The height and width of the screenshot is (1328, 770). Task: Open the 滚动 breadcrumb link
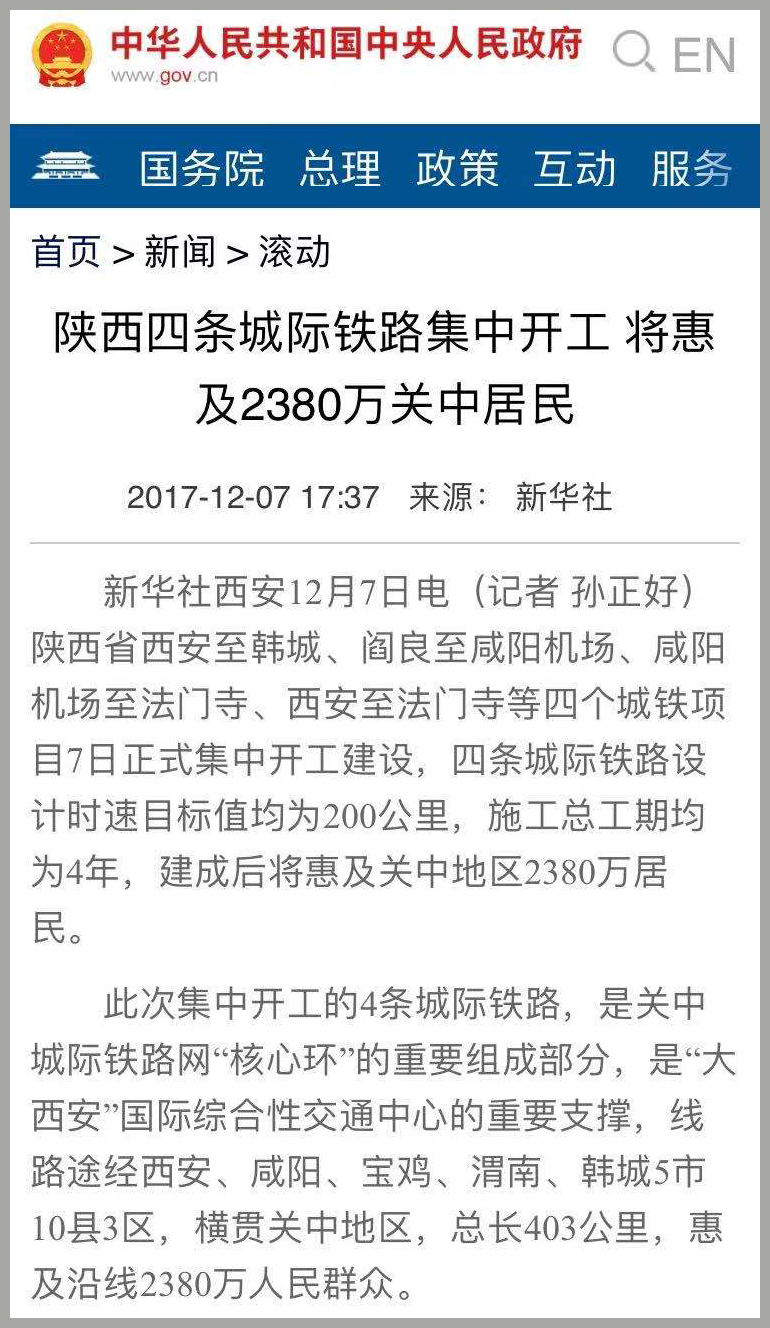pos(294,252)
